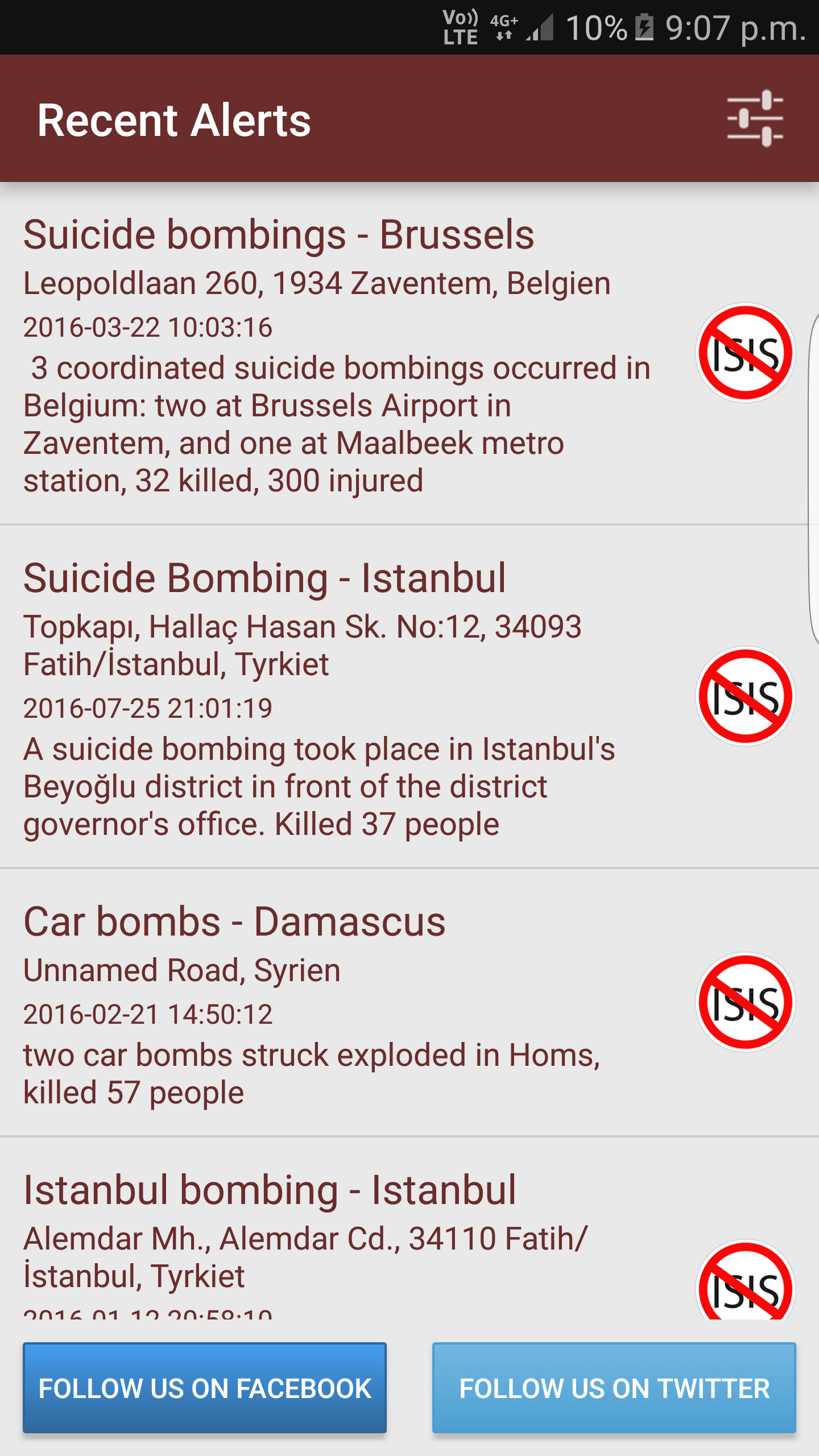Viewport: 819px width, 1456px height.
Task: Tap Follow Us On Facebook button
Action: (x=205, y=1388)
